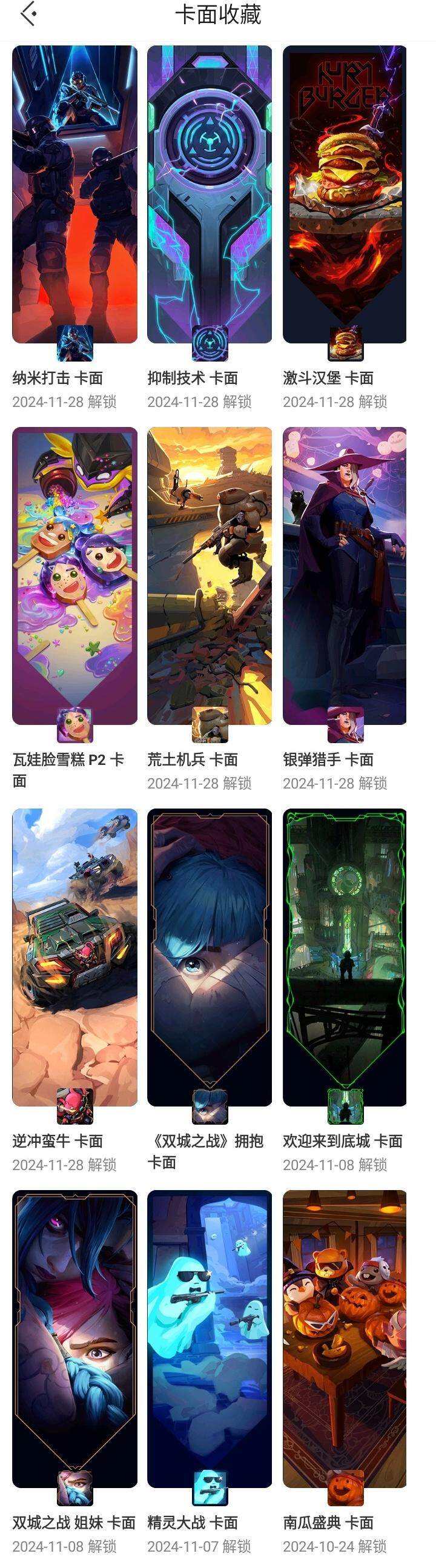Open the 纳米打击 card
The height and width of the screenshot is (1568, 436).
pos(74,195)
